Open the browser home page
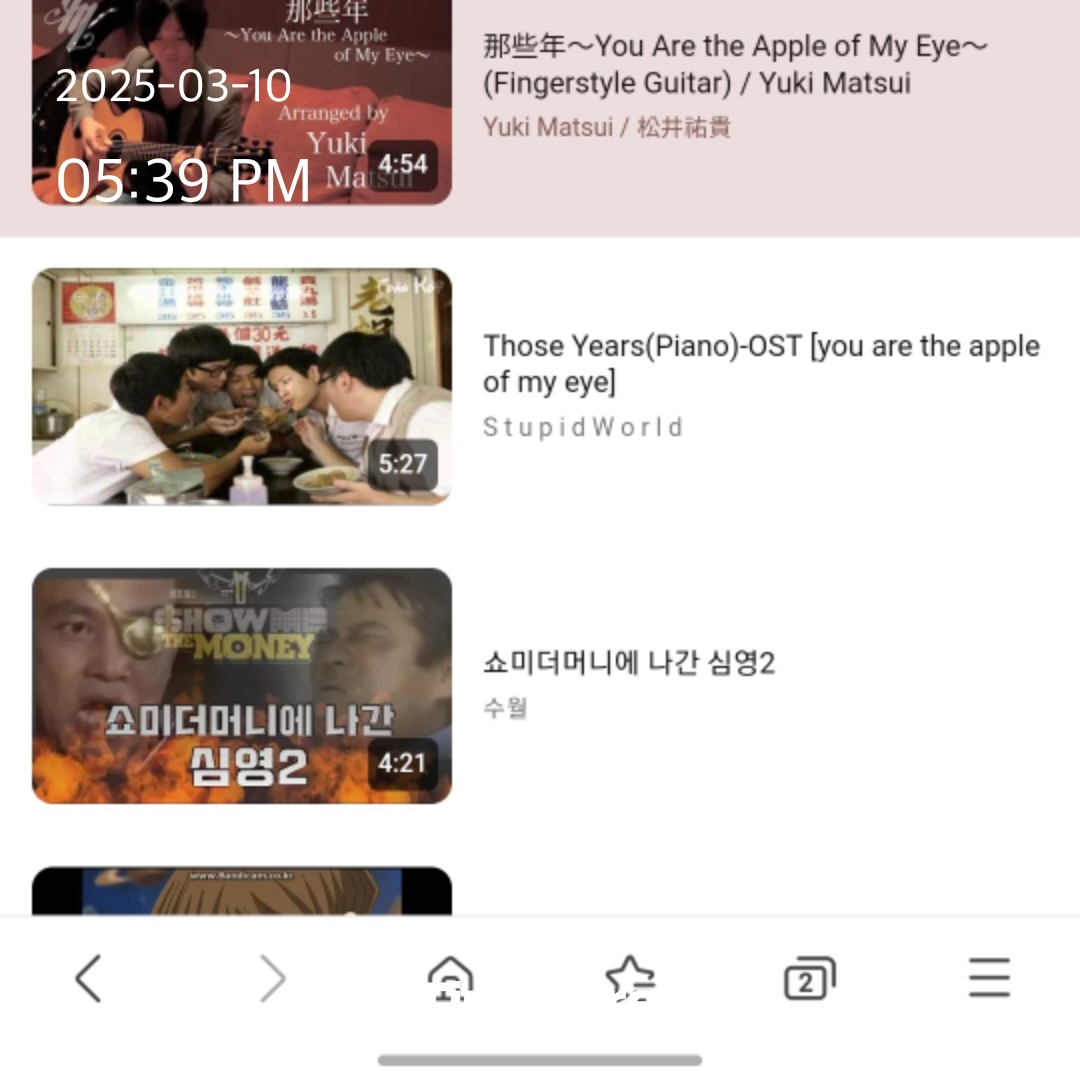1080x1080 pixels. (450, 978)
